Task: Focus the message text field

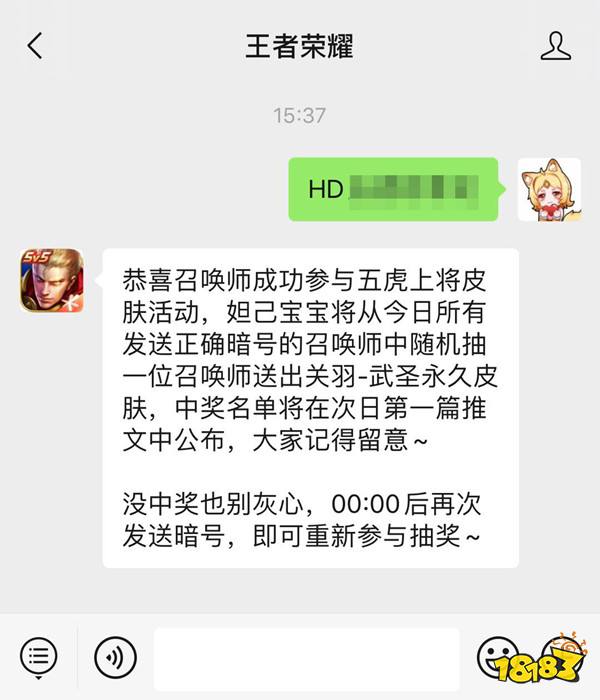Action: point(306,658)
